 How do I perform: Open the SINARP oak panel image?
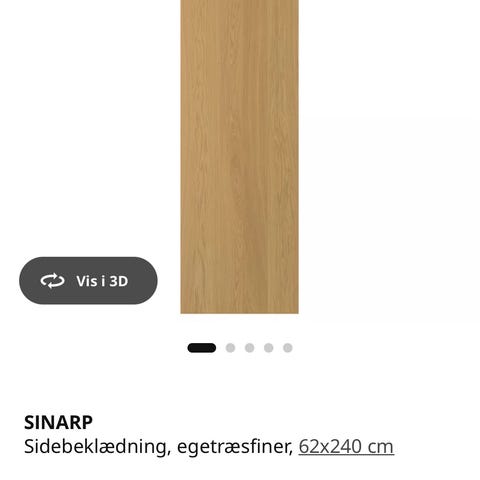pyautogui.click(x=239, y=157)
